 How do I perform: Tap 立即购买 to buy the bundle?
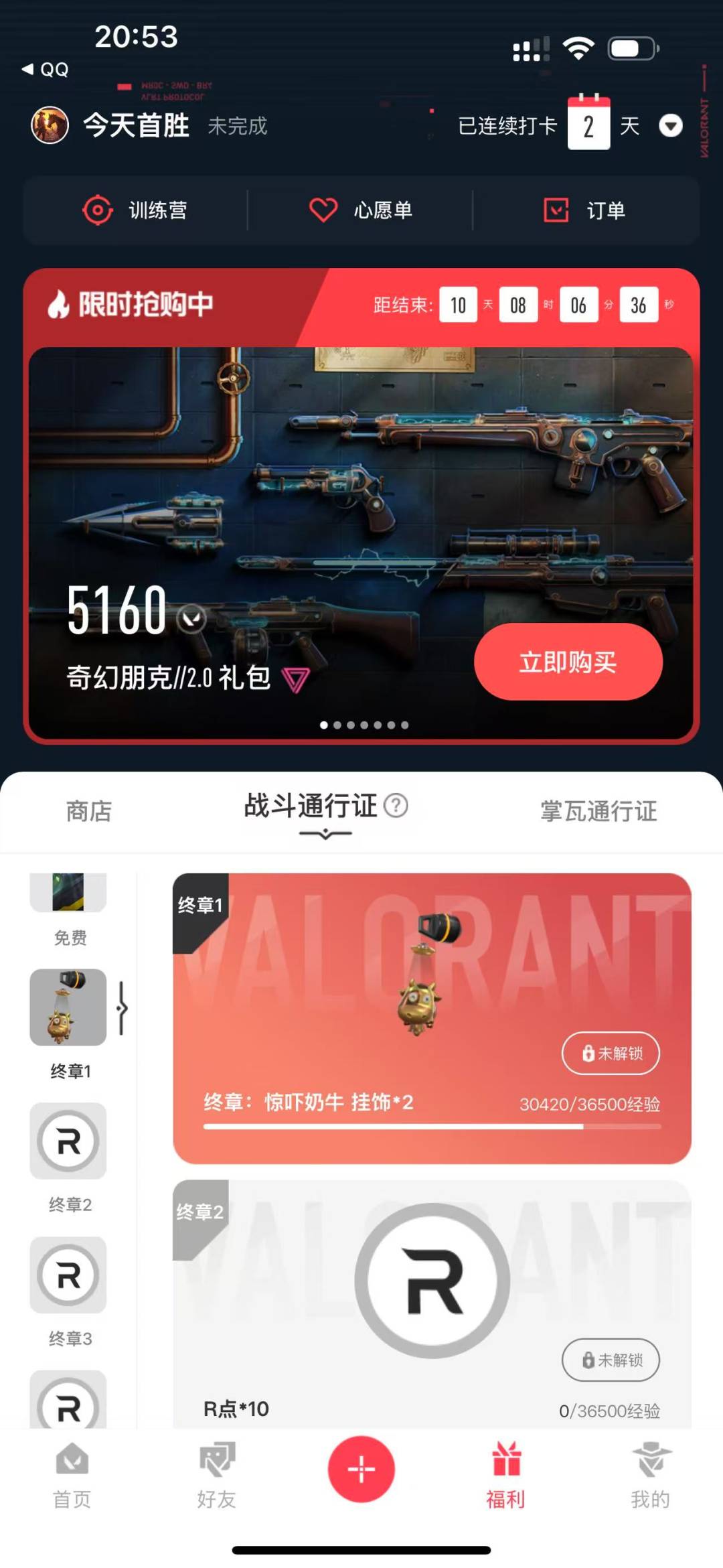point(568,662)
